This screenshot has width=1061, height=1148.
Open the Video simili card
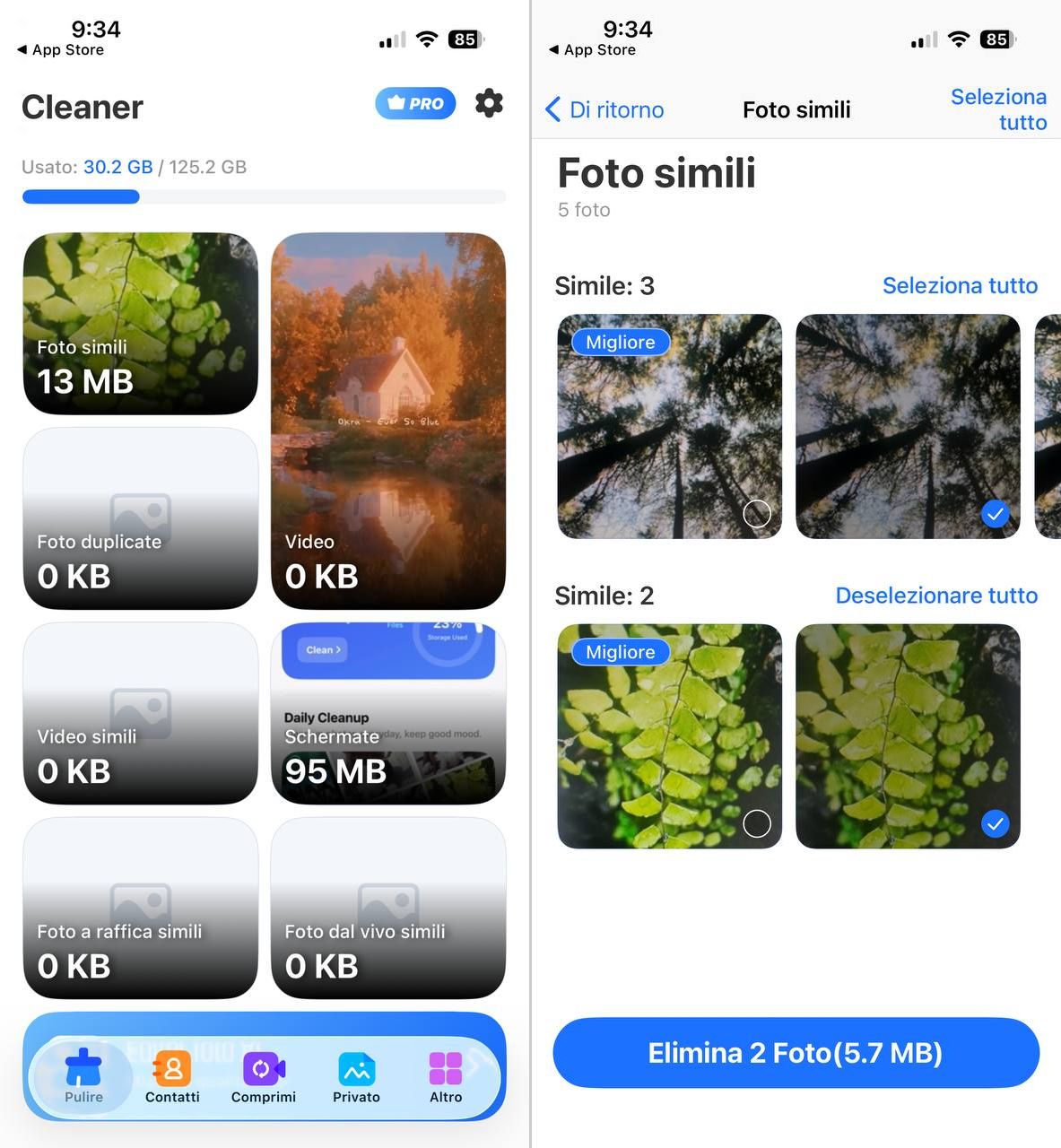(x=140, y=713)
